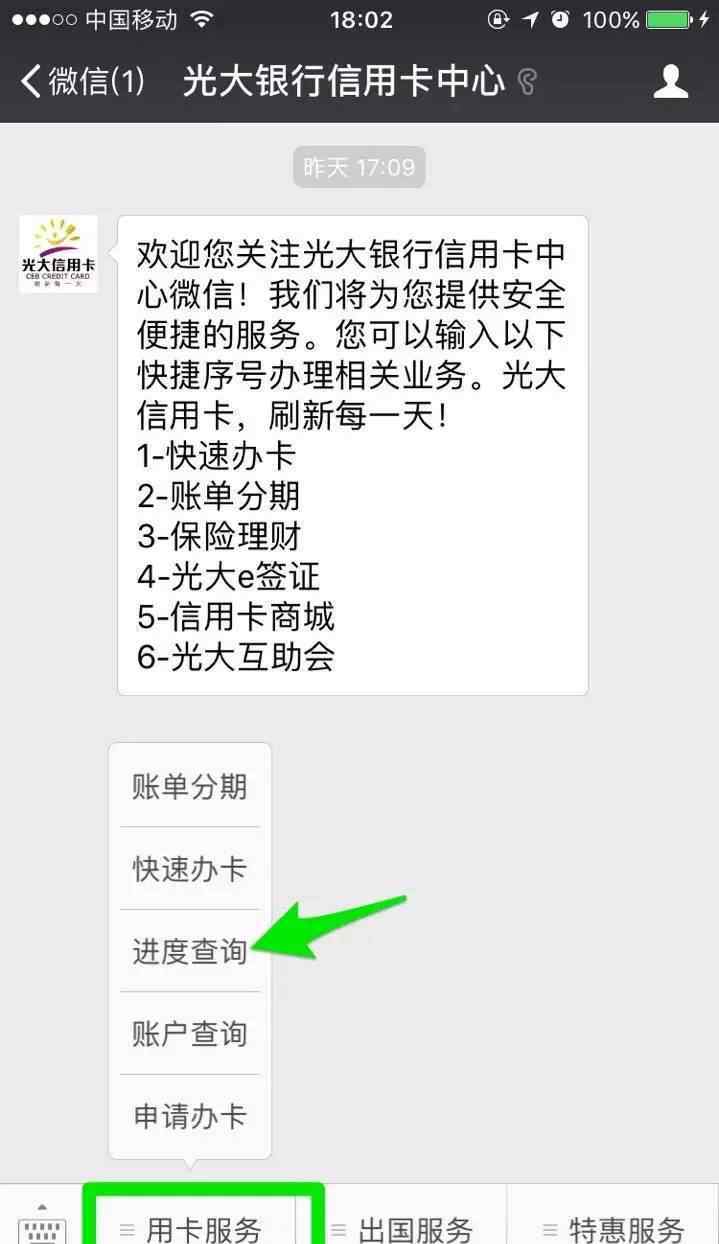Open 进度查询 from the popup menu
Screen dimensions: 719x1244
(x=190, y=951)
